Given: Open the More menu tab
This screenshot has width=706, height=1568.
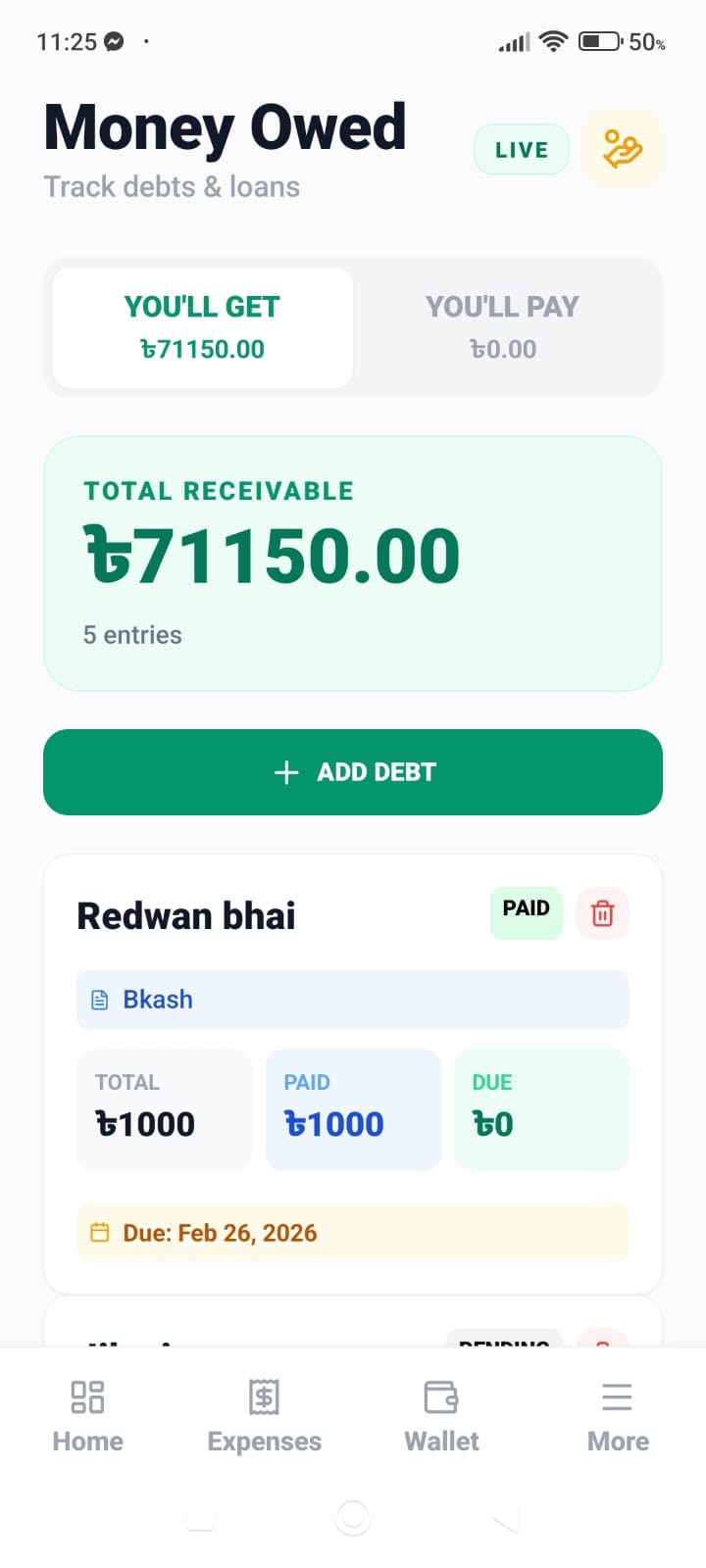Looking at the screenshot, I should [x=618, y=1415].
